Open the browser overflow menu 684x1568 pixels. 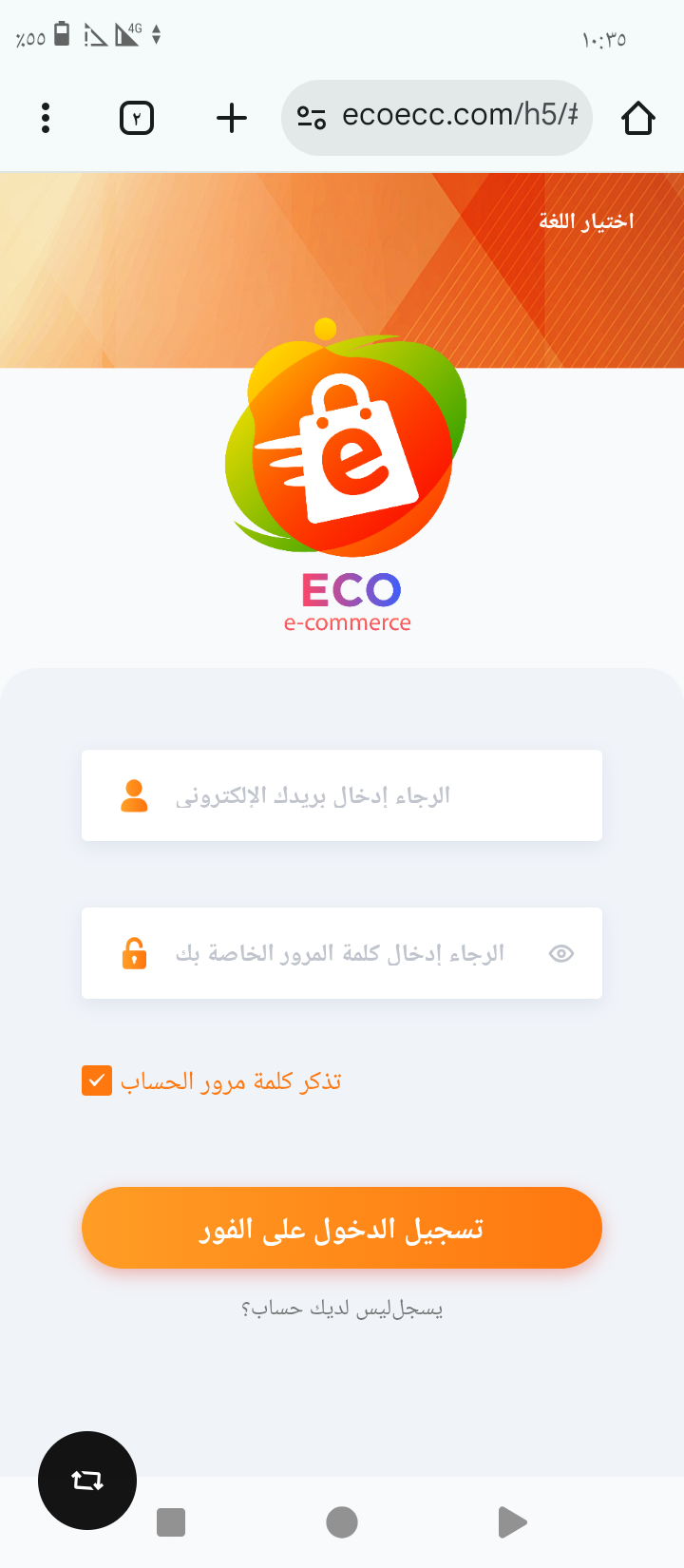(46, 118)
